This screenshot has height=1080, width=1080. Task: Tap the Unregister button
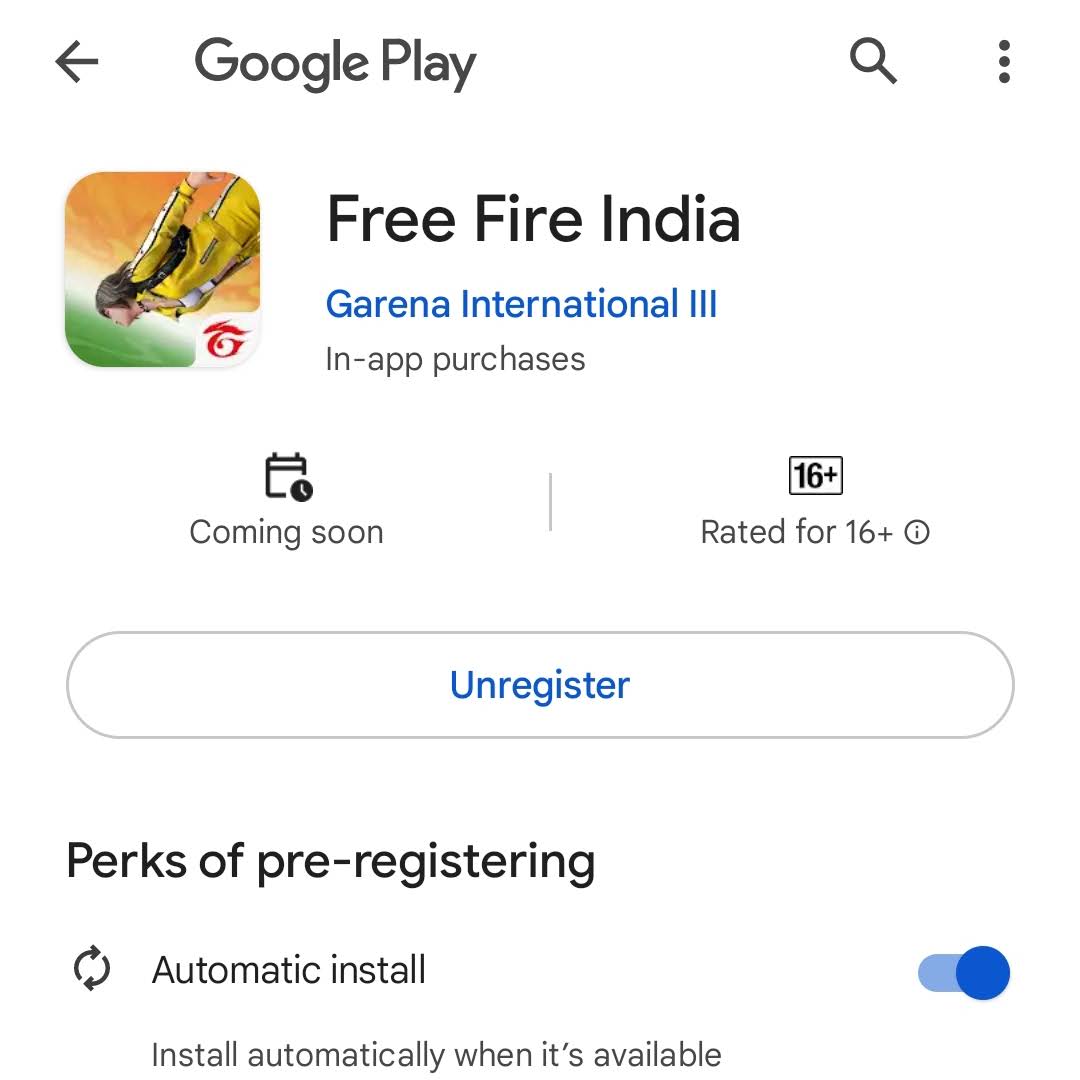click(540, 685)
